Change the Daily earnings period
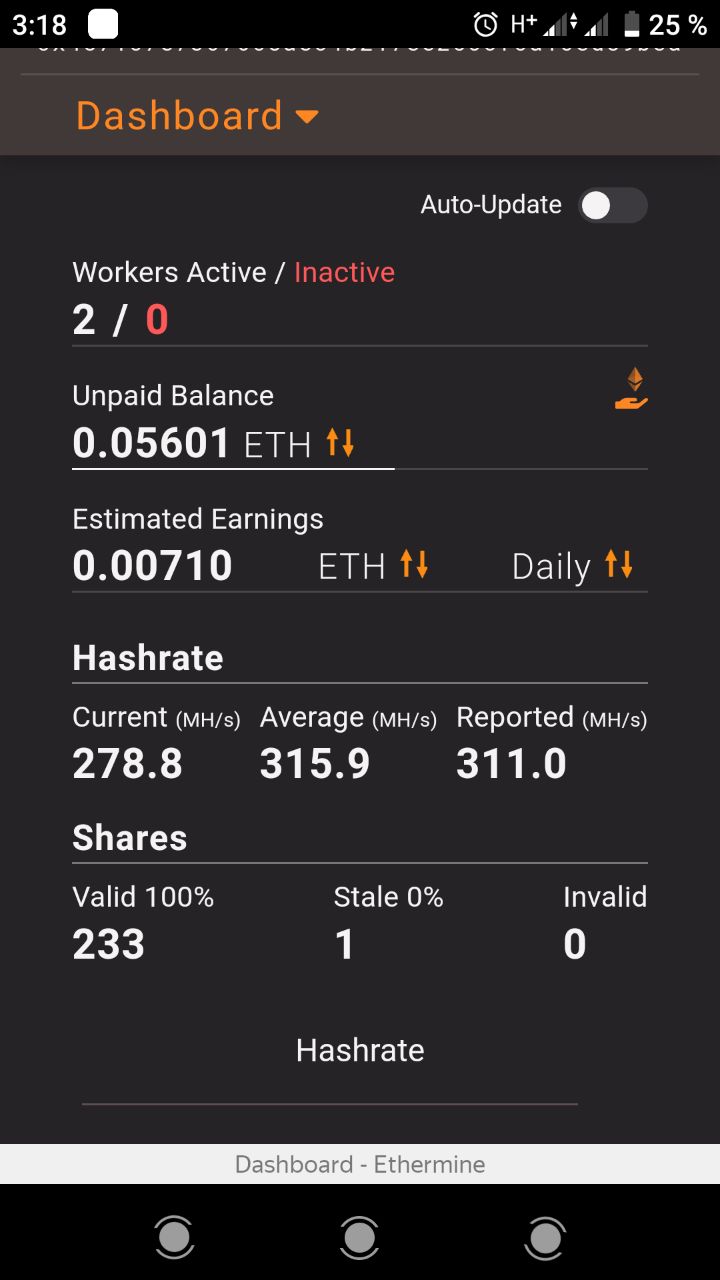Image resolution: width=720 pixels, height=1280 pixels. (572, 566)
